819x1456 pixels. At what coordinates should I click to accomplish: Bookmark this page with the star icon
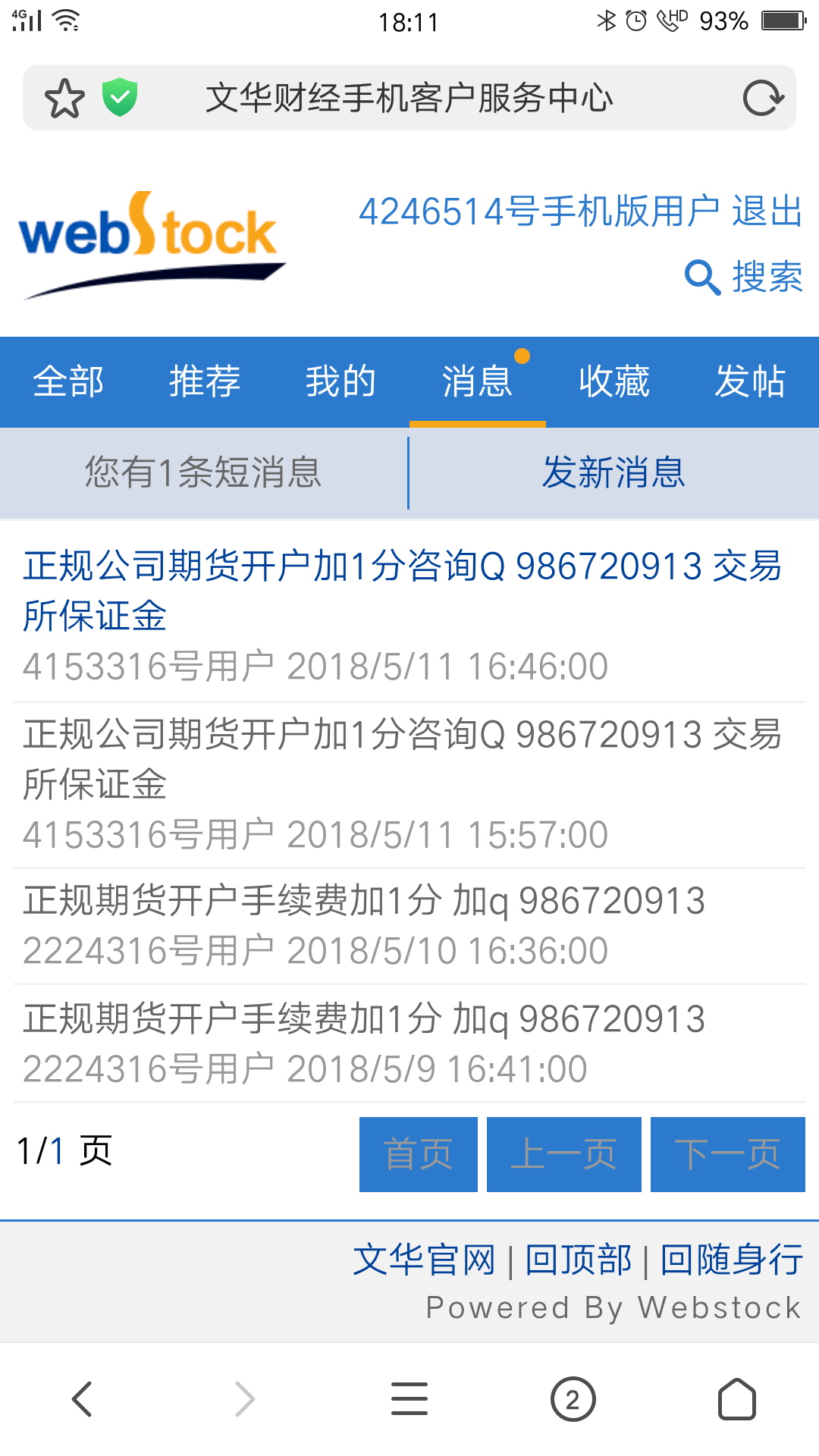point(64,99)
